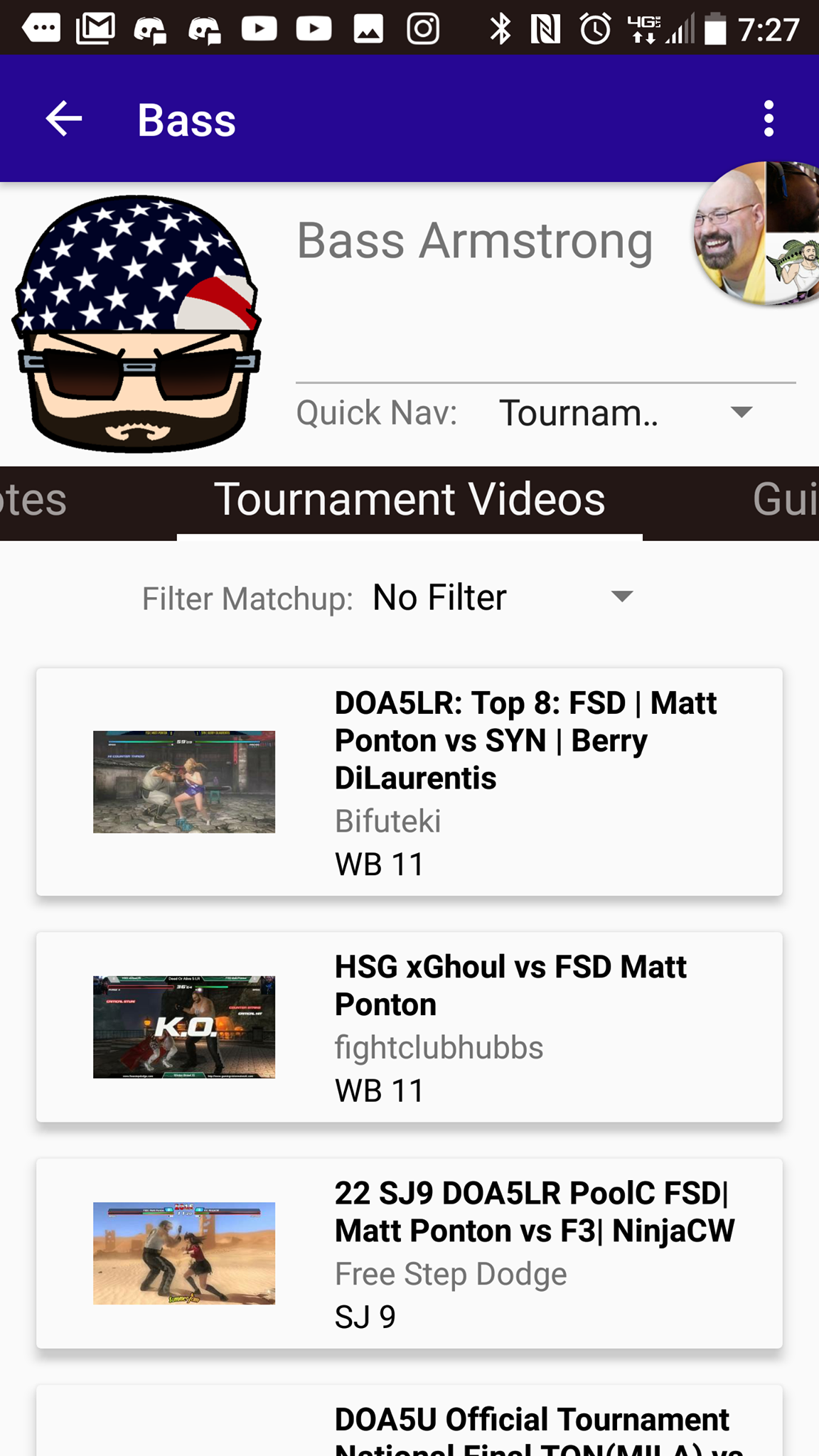Switch to the partially visible tab ending in 'tes'
This screenshot has width=819, height=1456.
pyautogui.click(x=34, y=500)
